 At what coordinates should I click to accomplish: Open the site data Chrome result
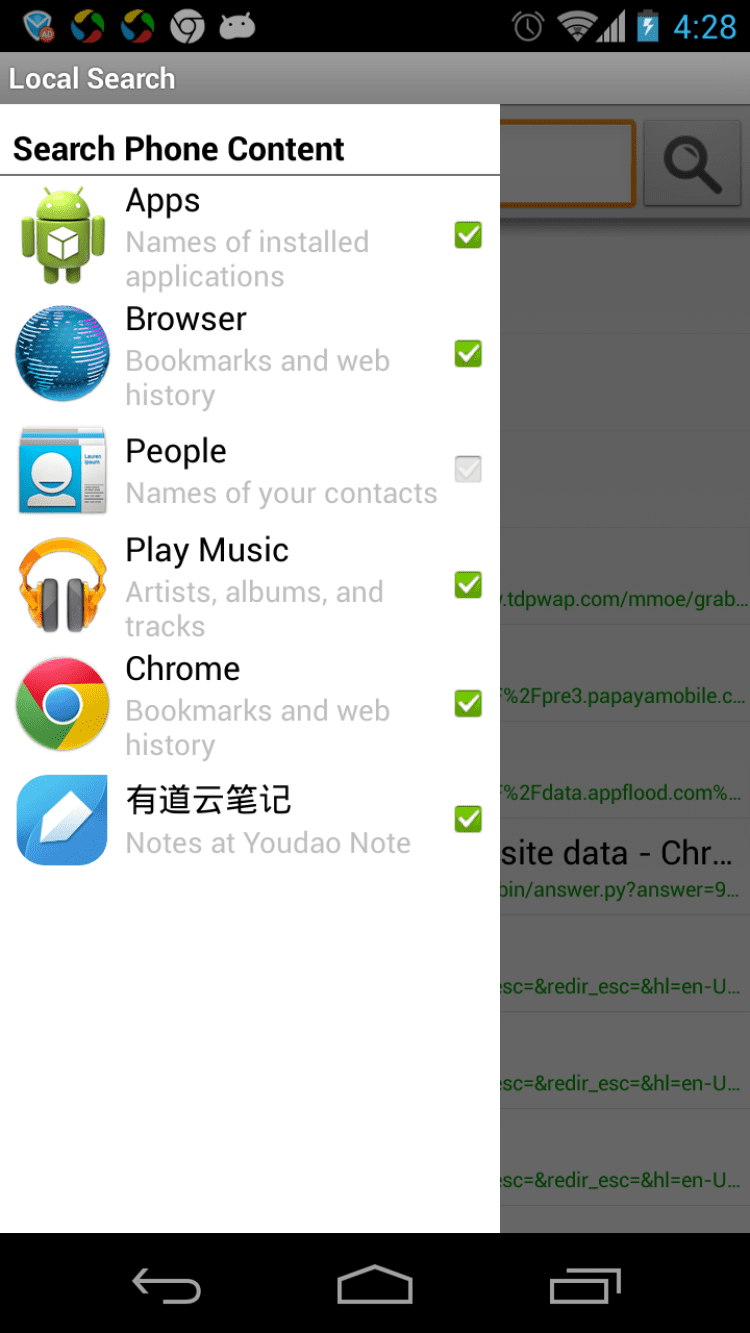point(620,868)
